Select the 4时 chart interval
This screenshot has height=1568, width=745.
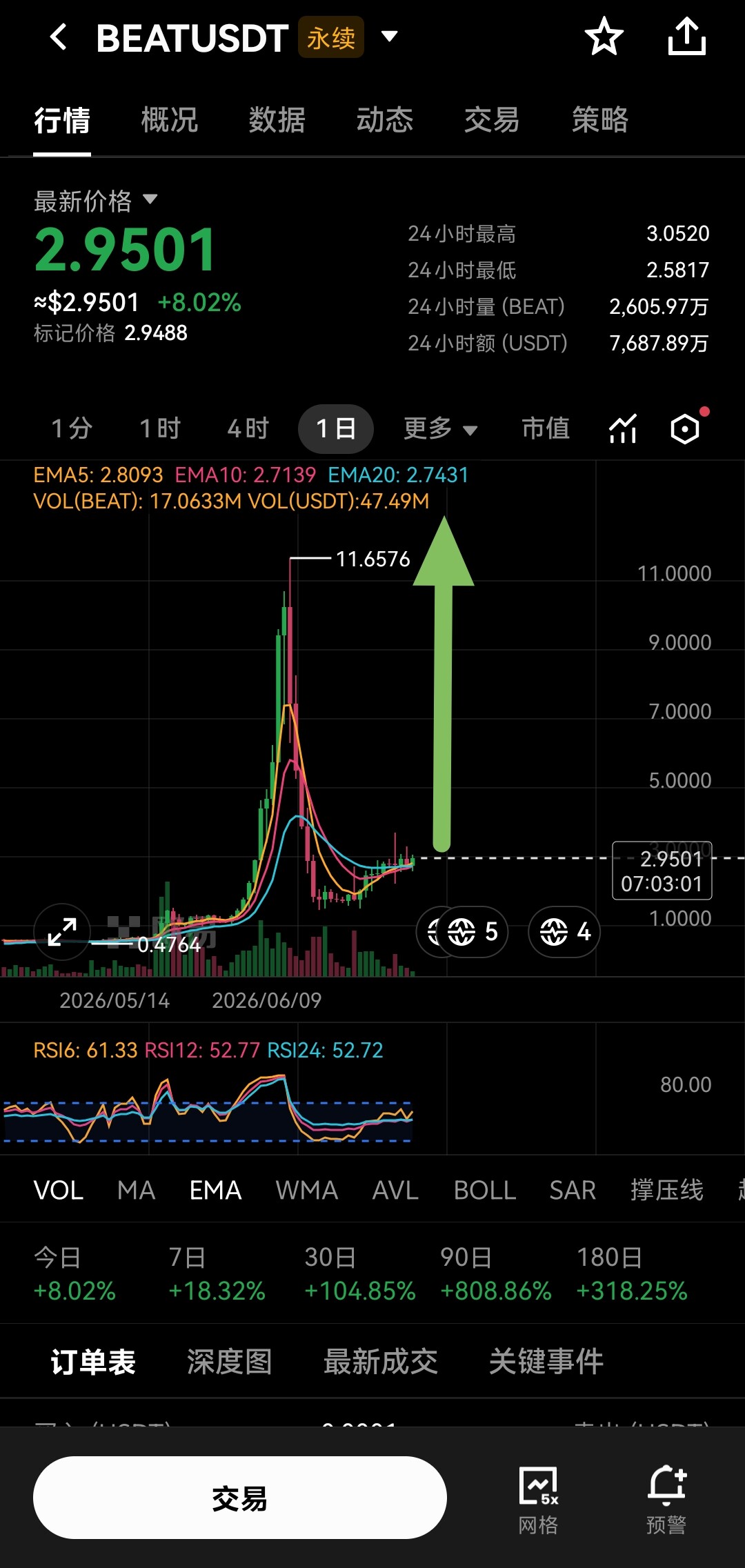click(x=248, y=428)
